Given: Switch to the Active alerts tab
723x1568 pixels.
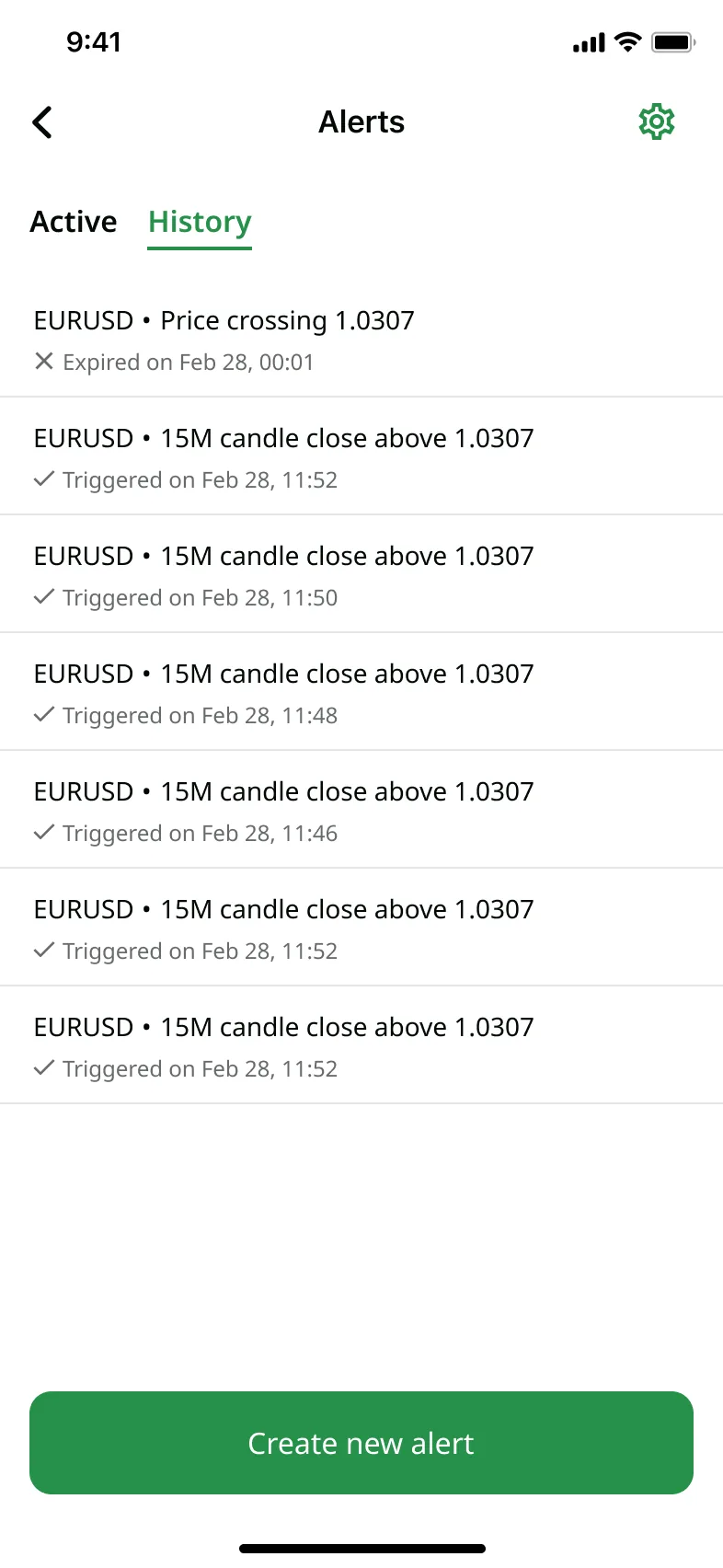Looking at the screenshot, I should (73, 222).
